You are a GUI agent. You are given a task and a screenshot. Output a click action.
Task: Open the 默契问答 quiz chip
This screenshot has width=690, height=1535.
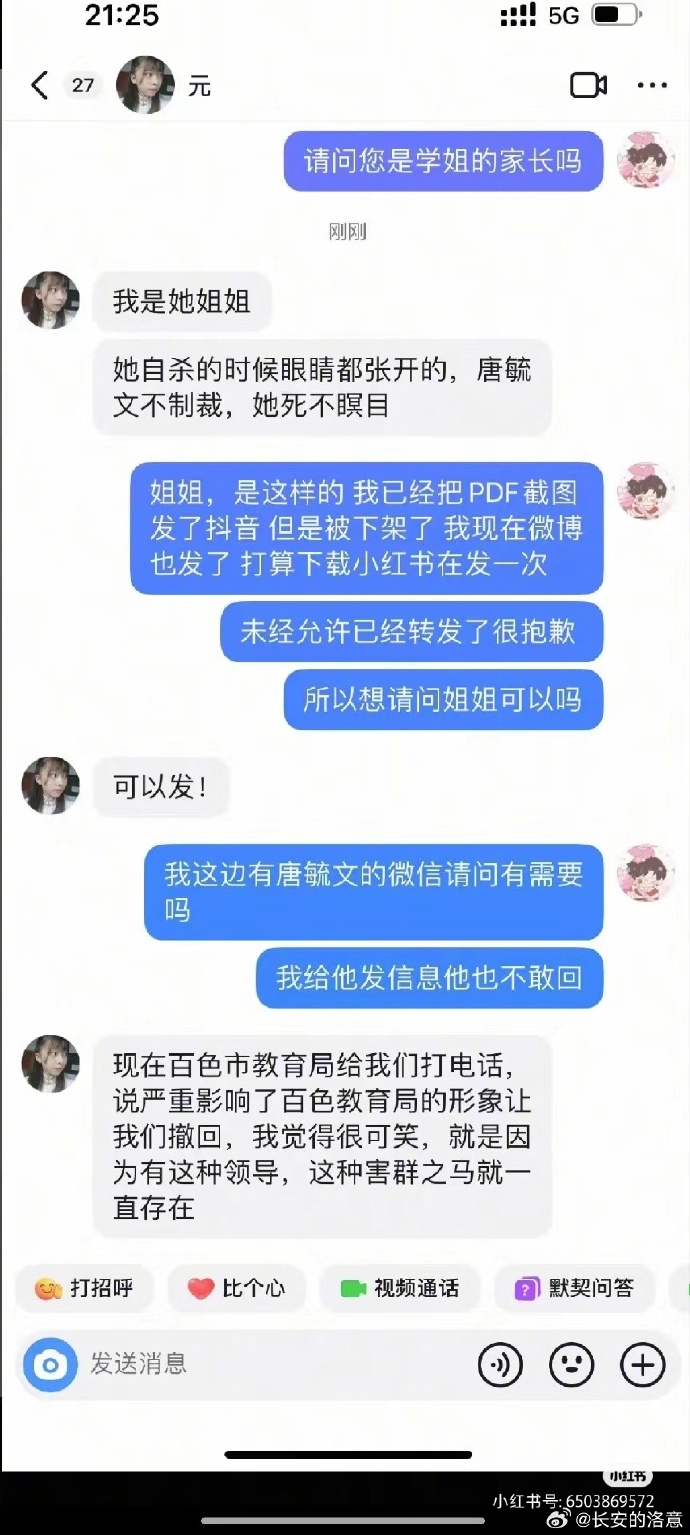[575, 1288]
